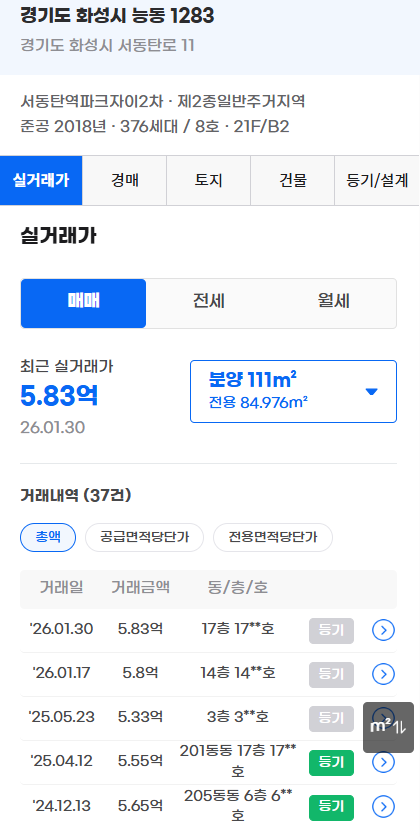Open details arrow for '26.01.30 transaction
Screen dimensions: 420x837
pos(383,630)
